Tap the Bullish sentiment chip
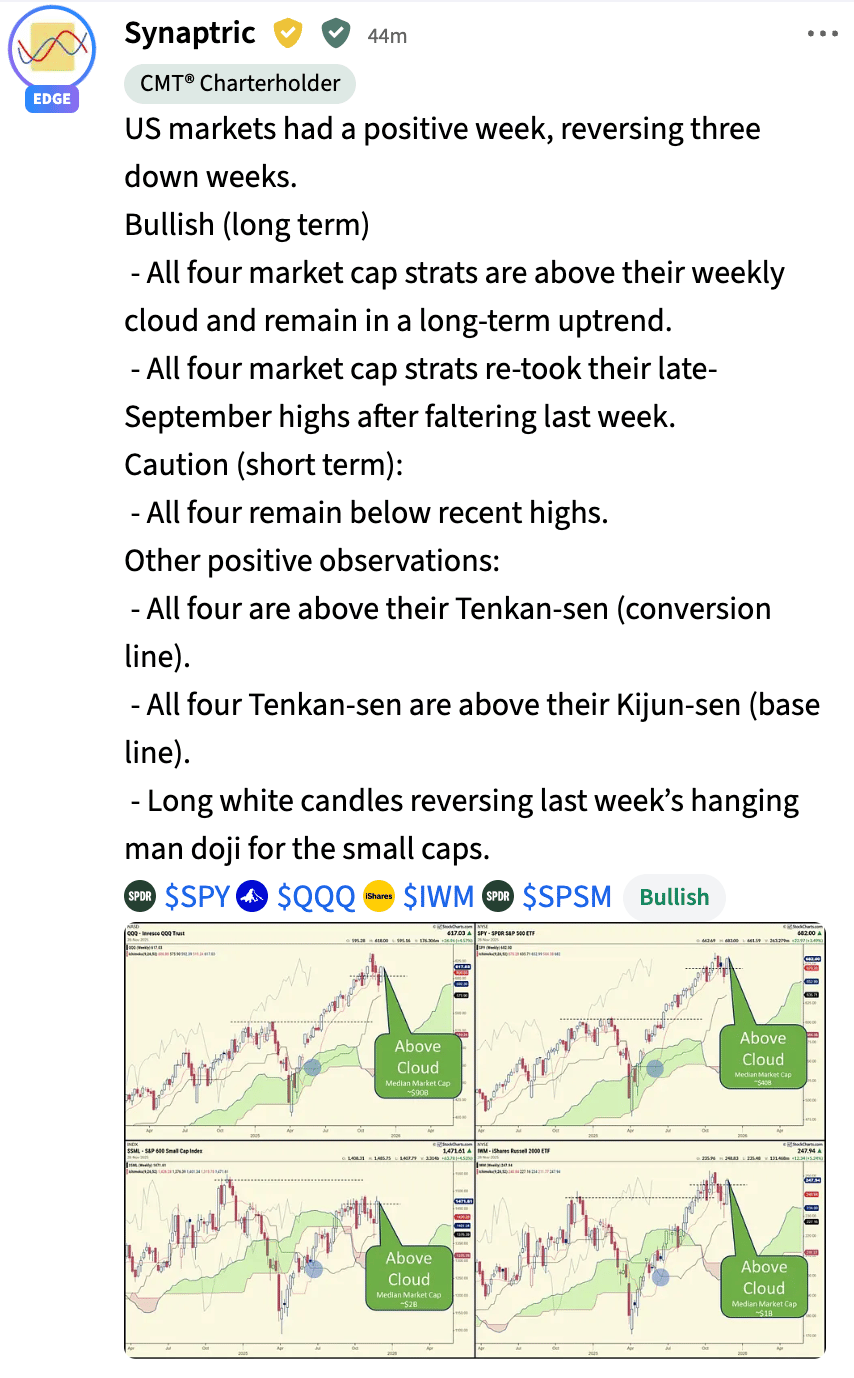 click(674, 897)
